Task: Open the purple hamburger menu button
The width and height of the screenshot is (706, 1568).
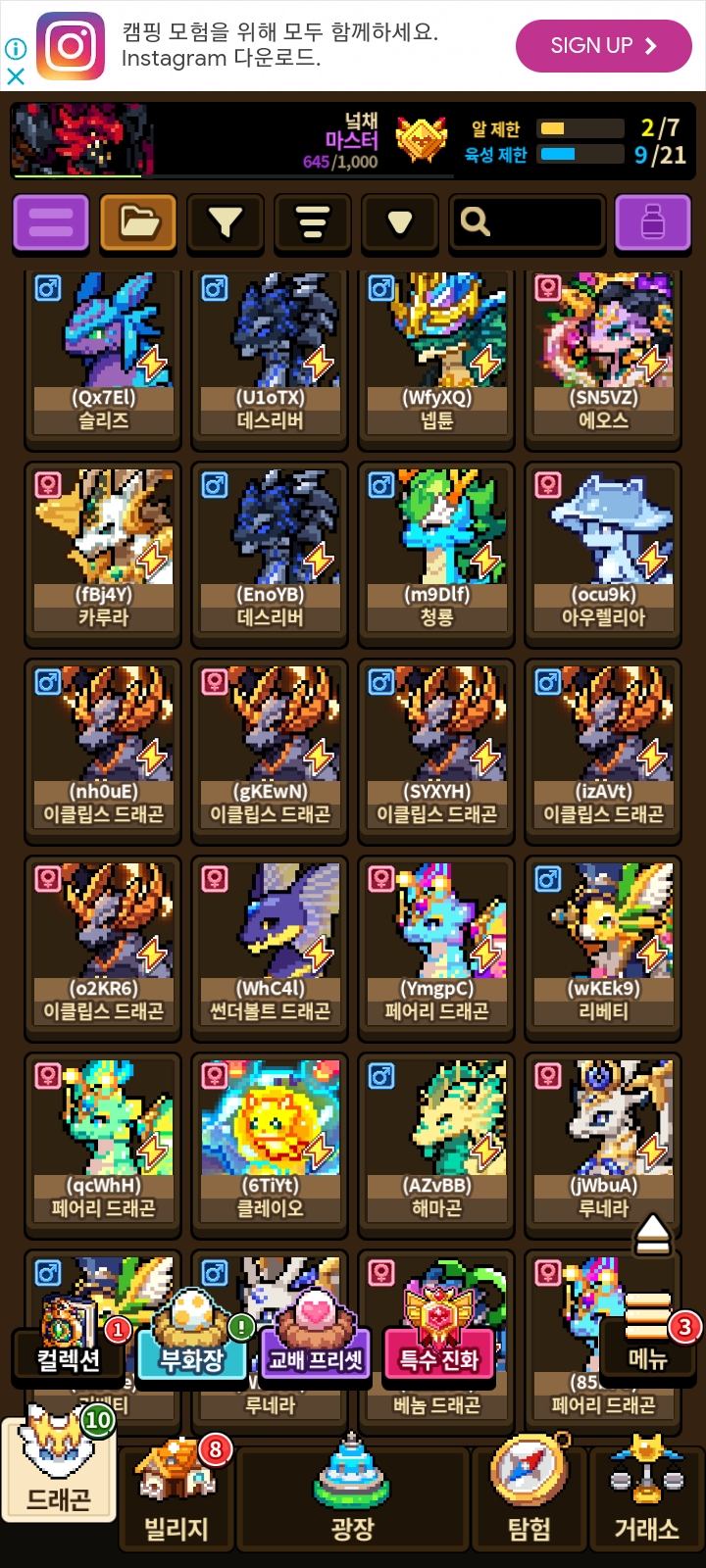Action: pyautogui.click(x=51, y=222)
